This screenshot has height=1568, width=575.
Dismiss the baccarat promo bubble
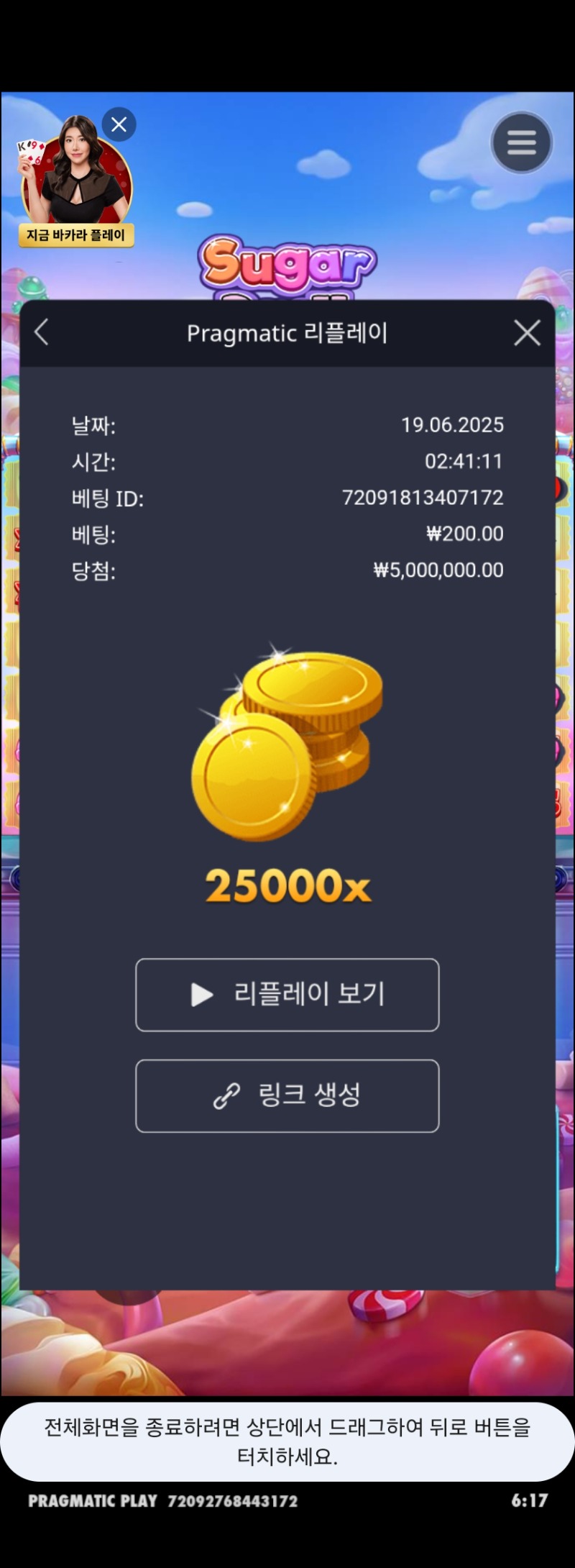tap(119, 124)
